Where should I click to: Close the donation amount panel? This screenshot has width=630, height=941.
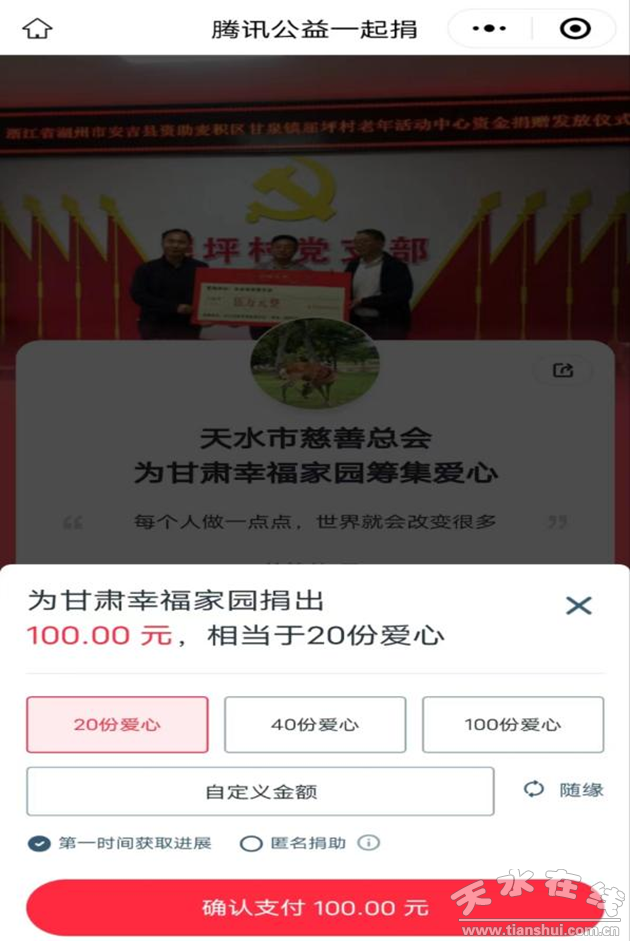(578, 605)
